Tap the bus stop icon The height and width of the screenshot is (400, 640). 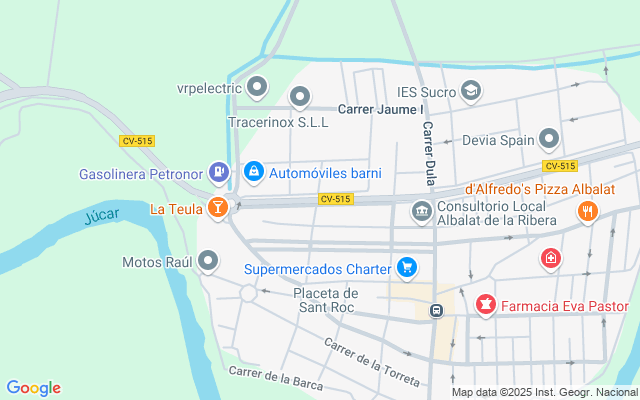pos(437,311)
